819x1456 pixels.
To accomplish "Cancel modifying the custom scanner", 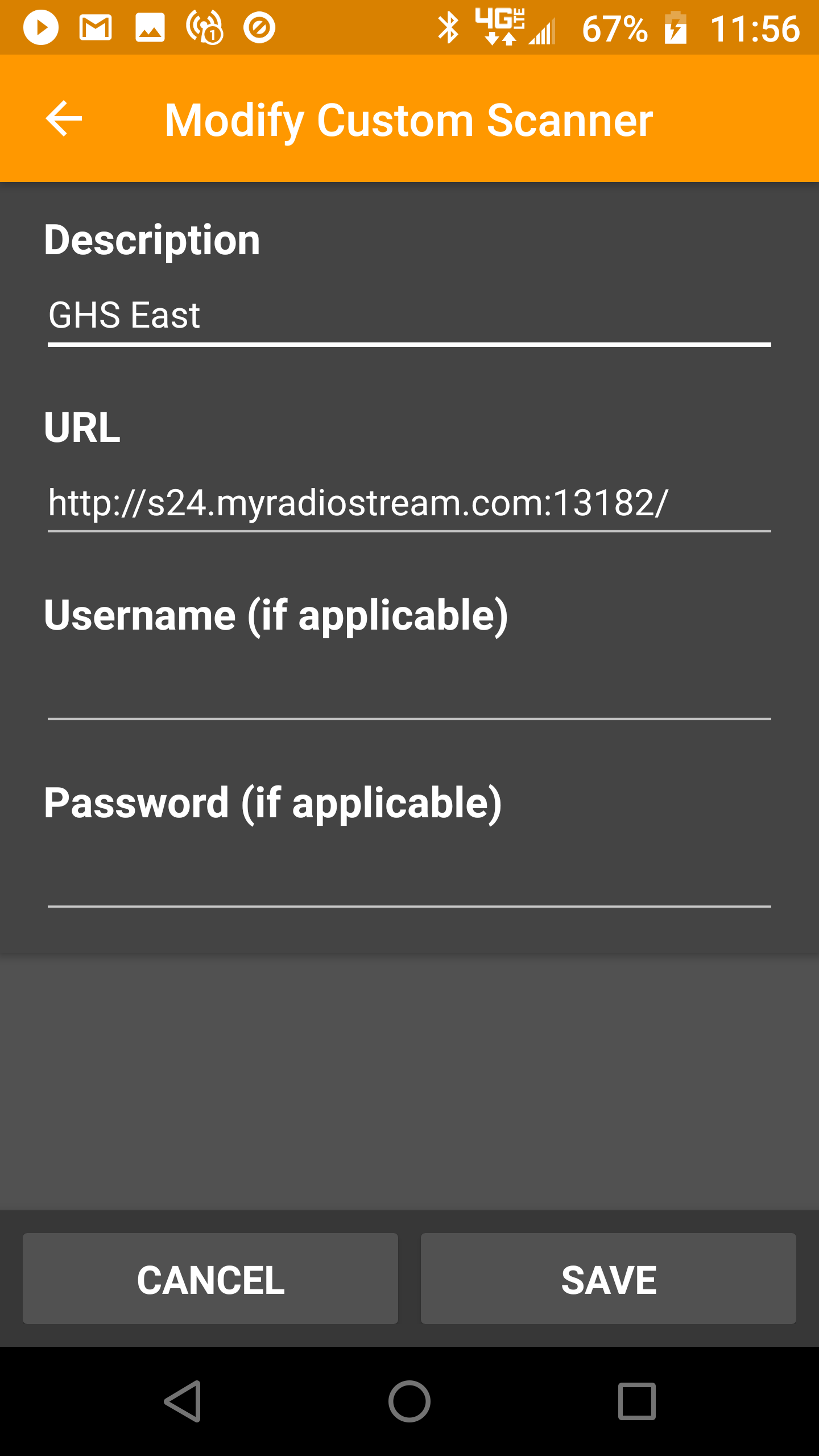I will pos(210,1279).
